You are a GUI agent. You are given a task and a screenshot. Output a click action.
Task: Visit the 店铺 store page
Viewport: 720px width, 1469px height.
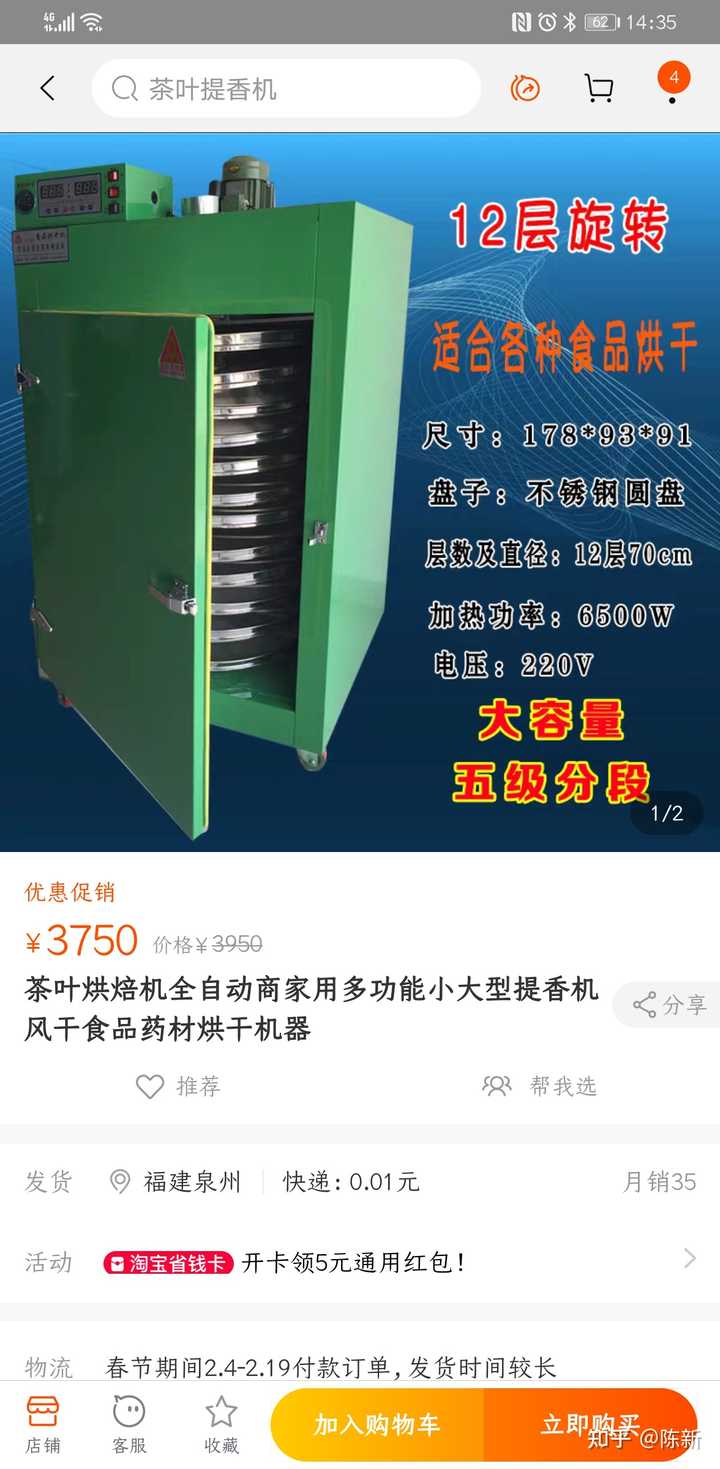point(43,1423)
